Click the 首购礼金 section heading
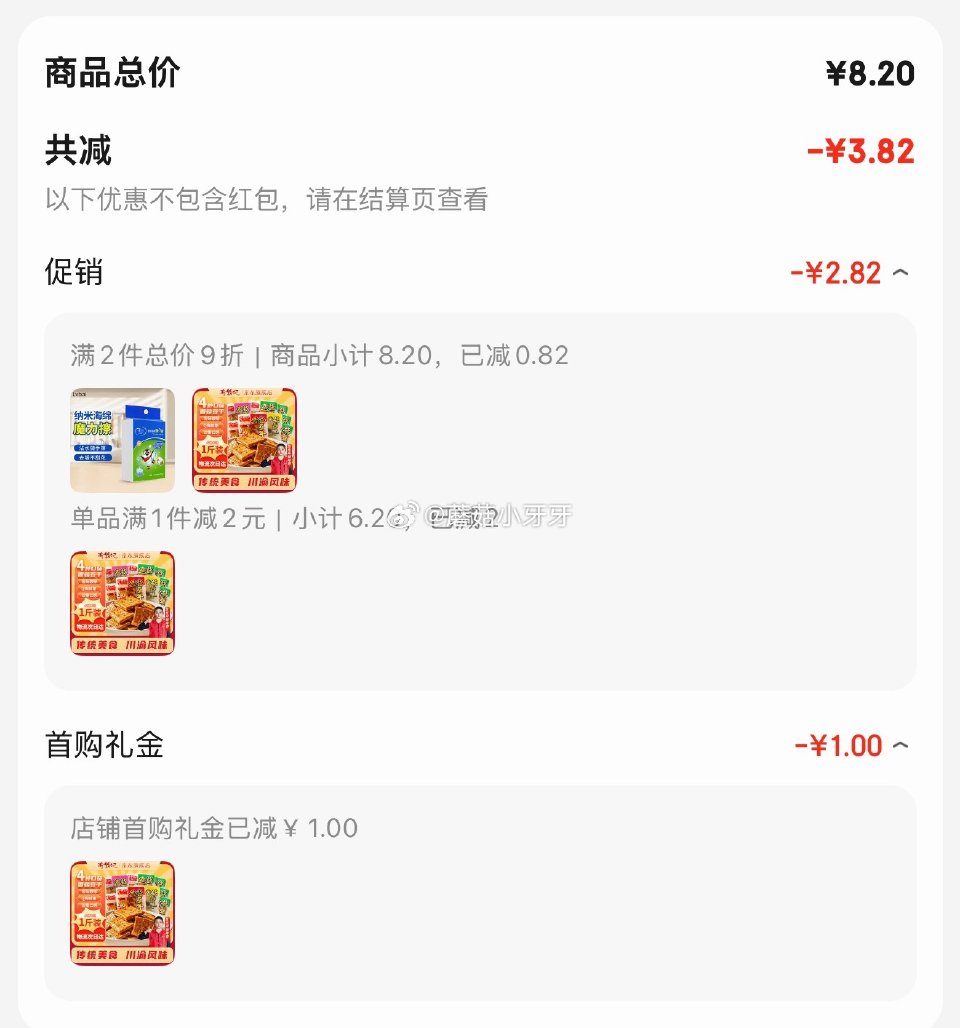 (101, 745)
